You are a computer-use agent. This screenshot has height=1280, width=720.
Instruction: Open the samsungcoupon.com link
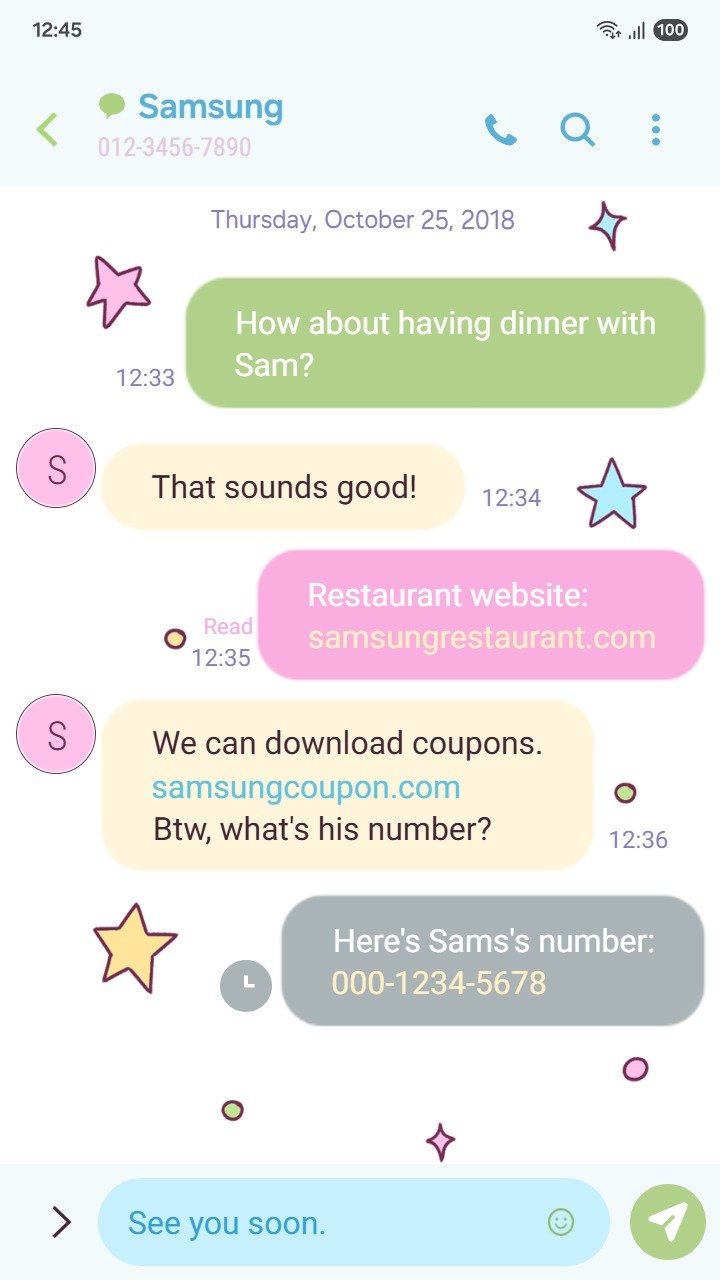coord(306,787)
